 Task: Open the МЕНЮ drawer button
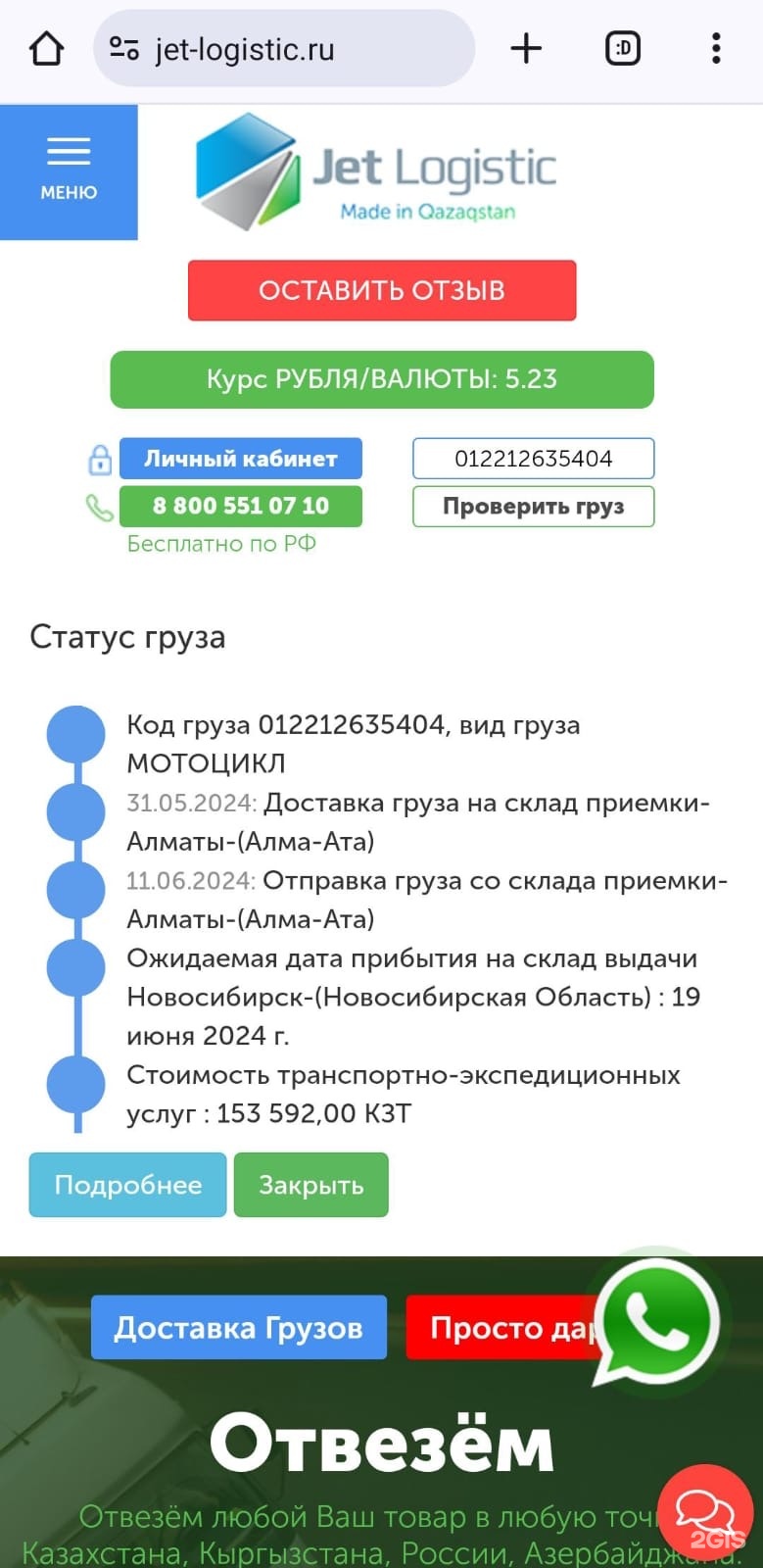[69, 171]
